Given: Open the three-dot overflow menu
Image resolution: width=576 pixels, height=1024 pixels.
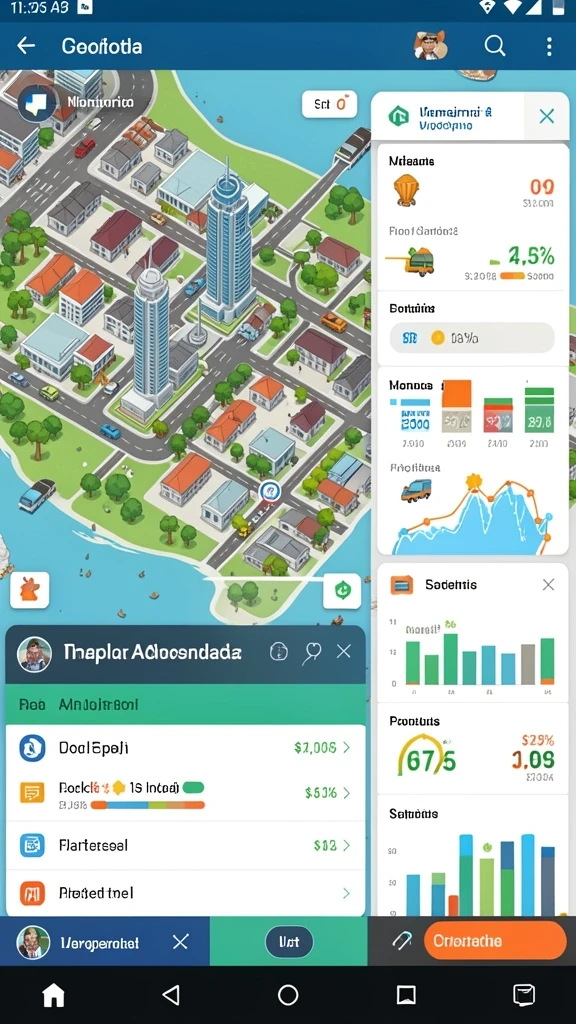Looking at the screenshot, I should (x=549, y=46).
